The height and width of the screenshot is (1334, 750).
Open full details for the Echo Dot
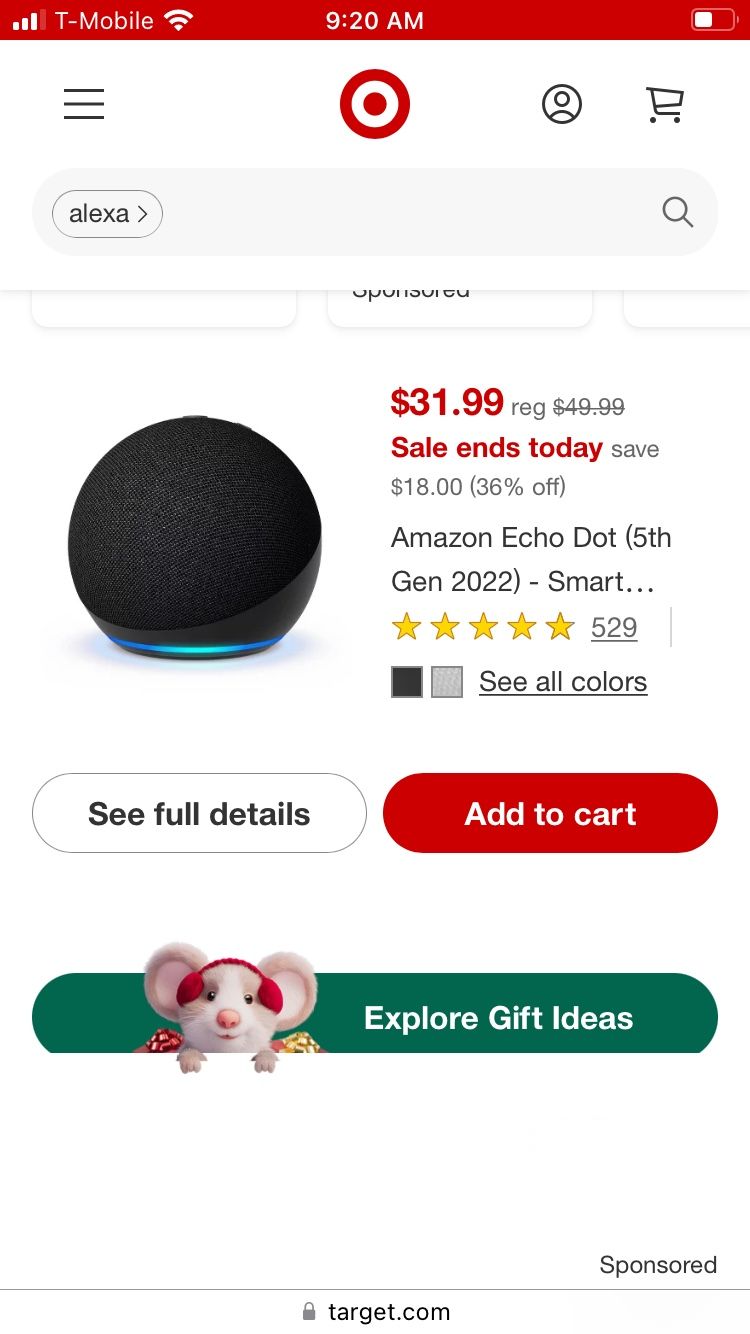[x=199, y=813]
